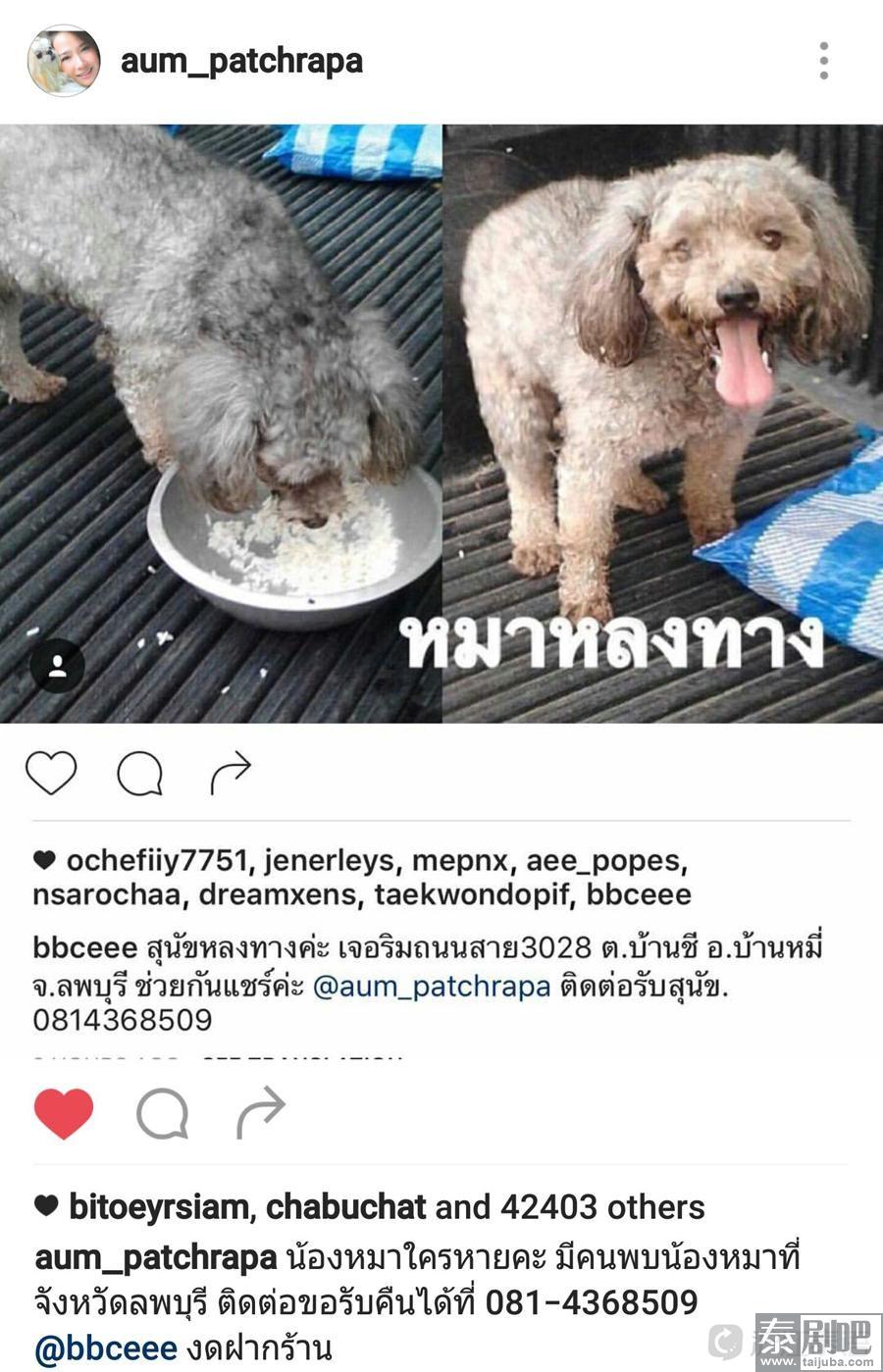Unlike the post using the red heart
The image size is (883, 1372).
pyautogui.click(x=64, y=1113)
